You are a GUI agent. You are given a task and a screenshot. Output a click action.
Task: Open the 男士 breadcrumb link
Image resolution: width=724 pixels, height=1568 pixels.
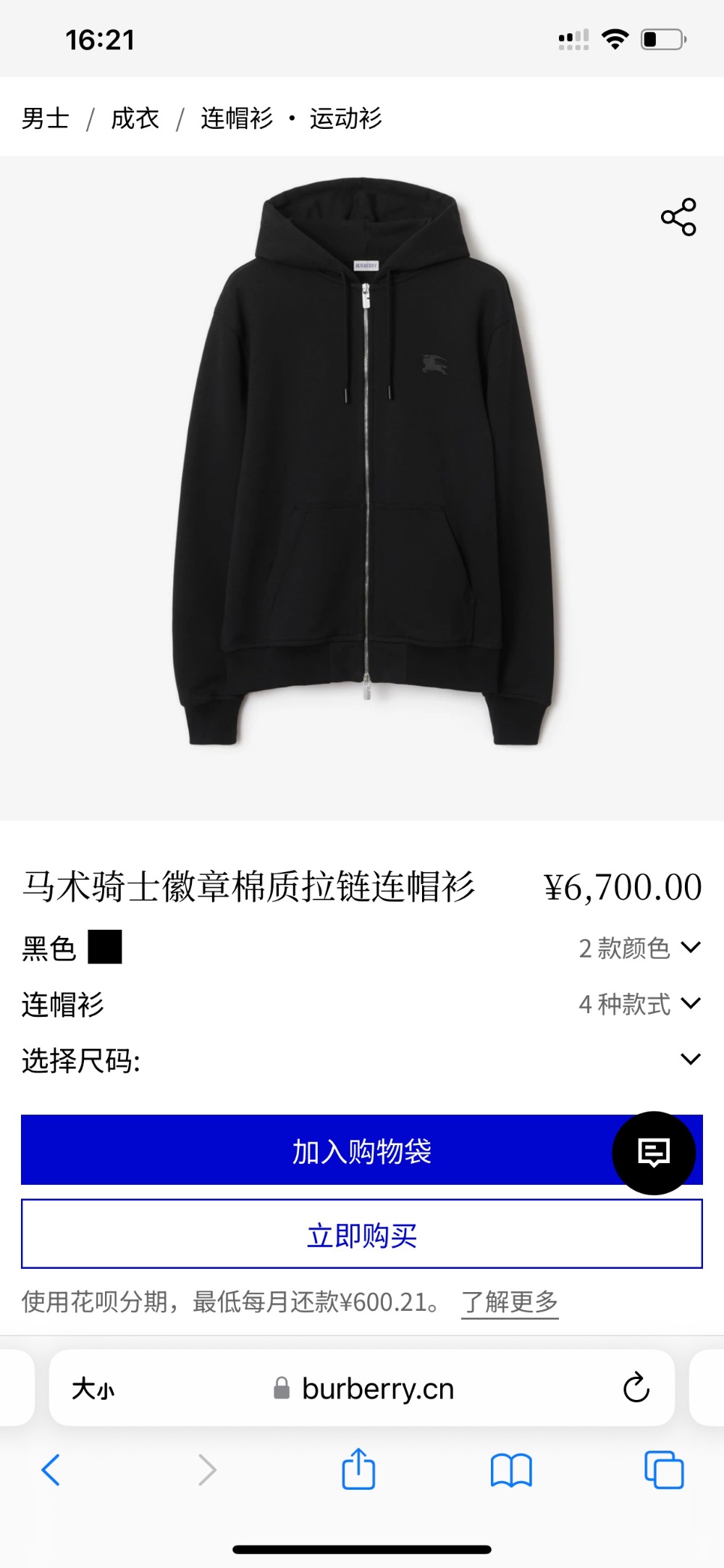point(46,118)
